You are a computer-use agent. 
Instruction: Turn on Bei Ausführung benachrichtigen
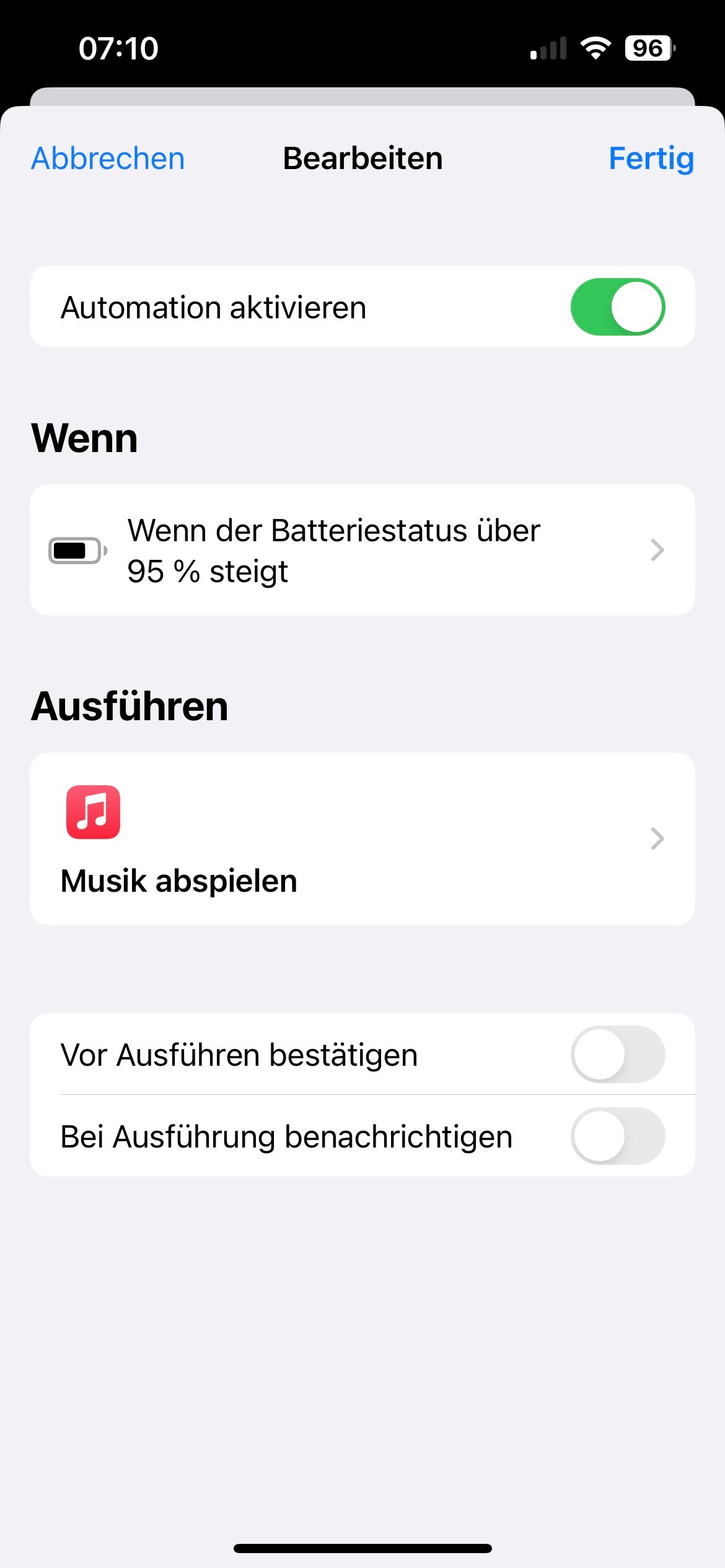(617, 1136)
